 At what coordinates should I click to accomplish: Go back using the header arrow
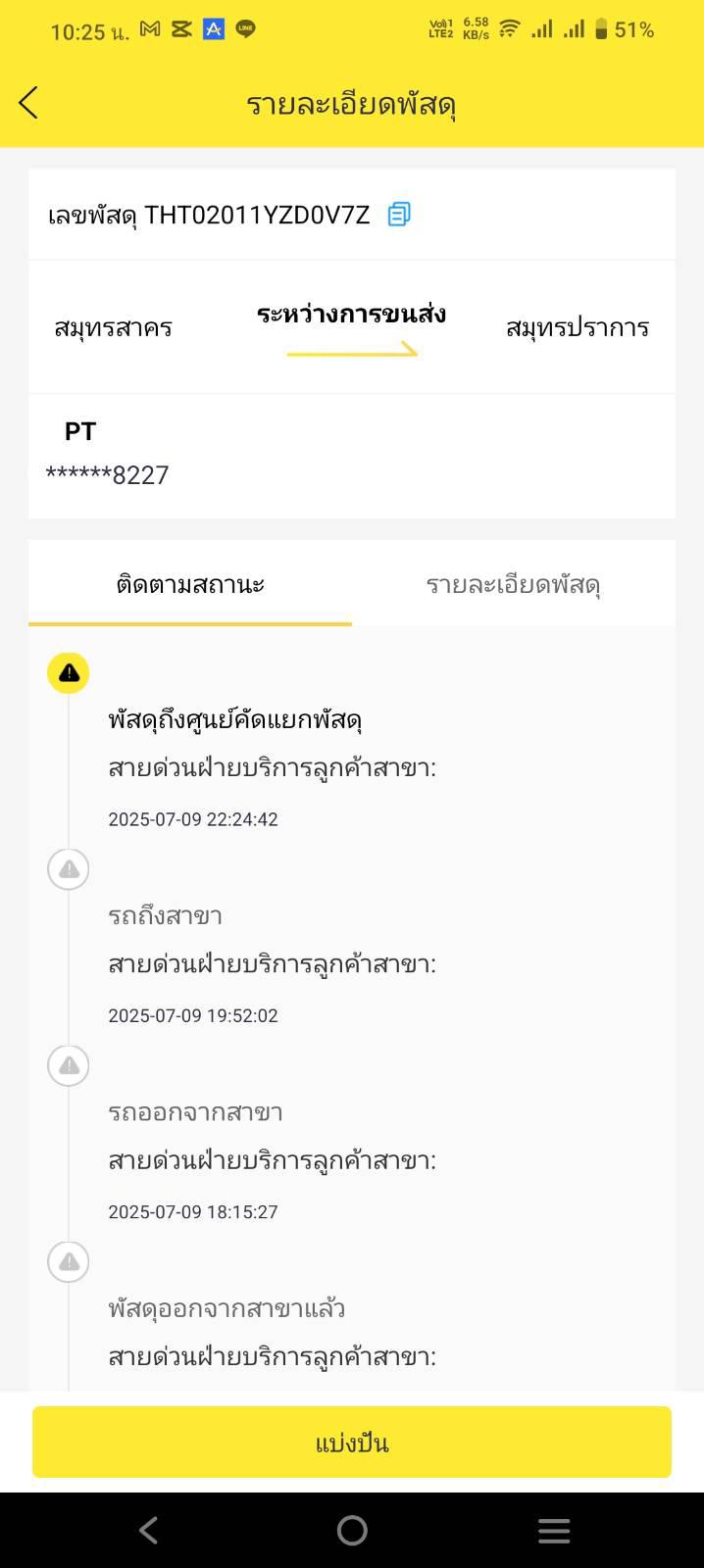point(28,103)
